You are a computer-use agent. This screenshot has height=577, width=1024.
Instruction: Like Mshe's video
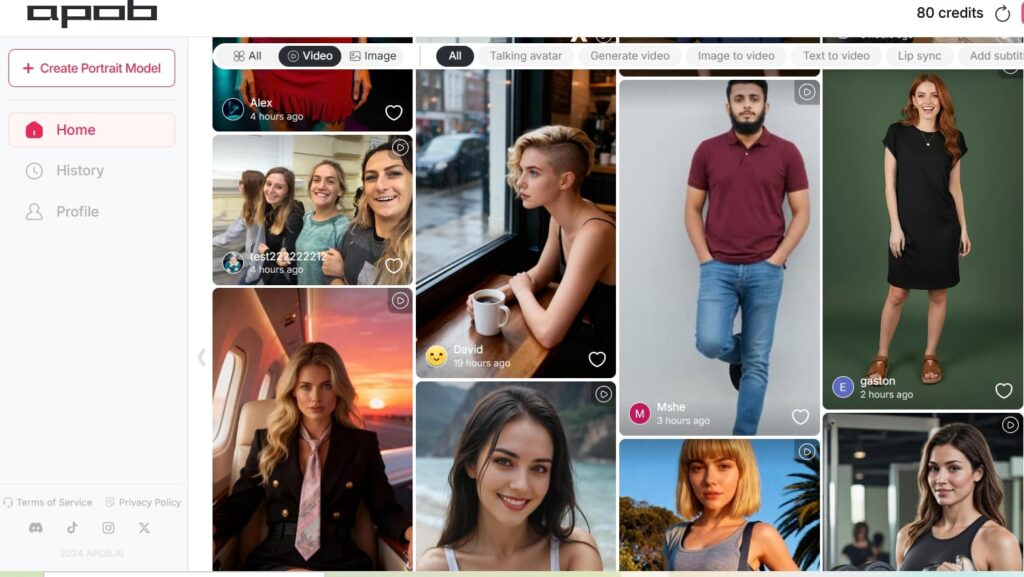click(x=800, y=417)
